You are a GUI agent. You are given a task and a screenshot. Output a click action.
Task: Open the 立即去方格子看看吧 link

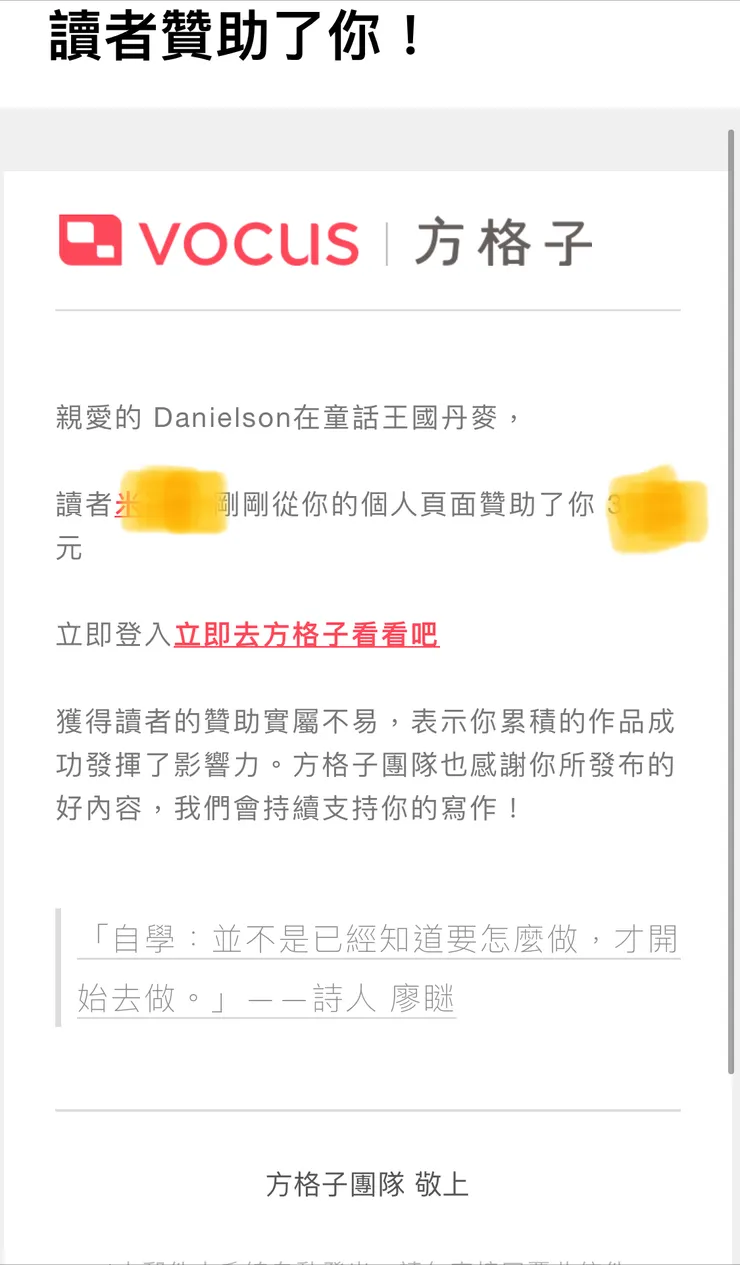point(306,635)
